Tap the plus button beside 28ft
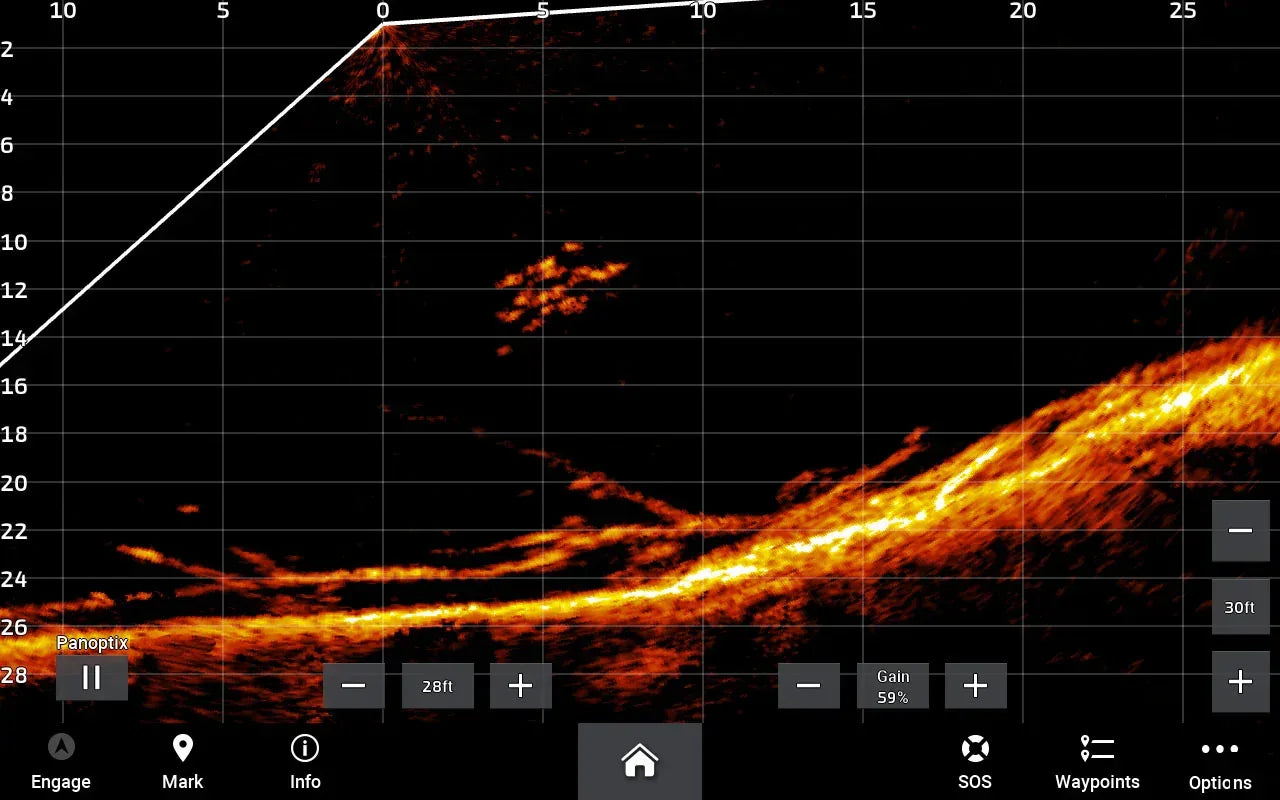1280x800 pixels. coord(520,686)
